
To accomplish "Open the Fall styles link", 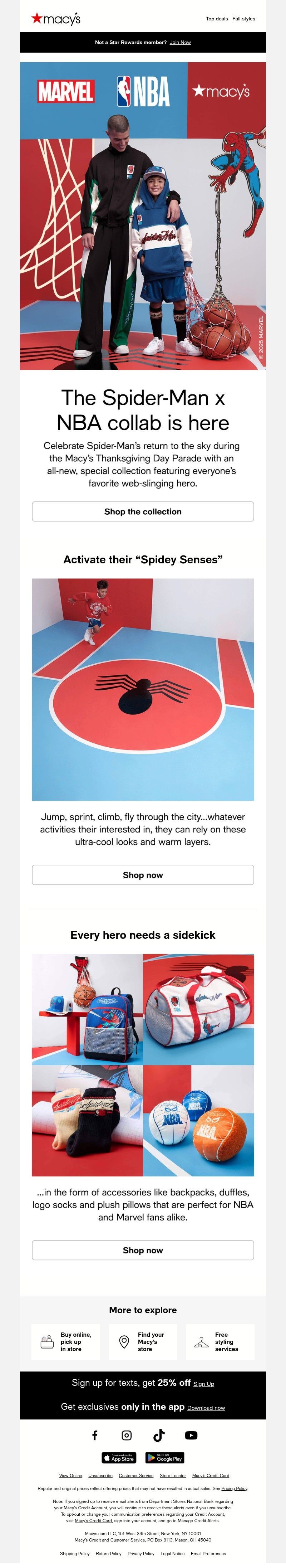I will (243, 19).
